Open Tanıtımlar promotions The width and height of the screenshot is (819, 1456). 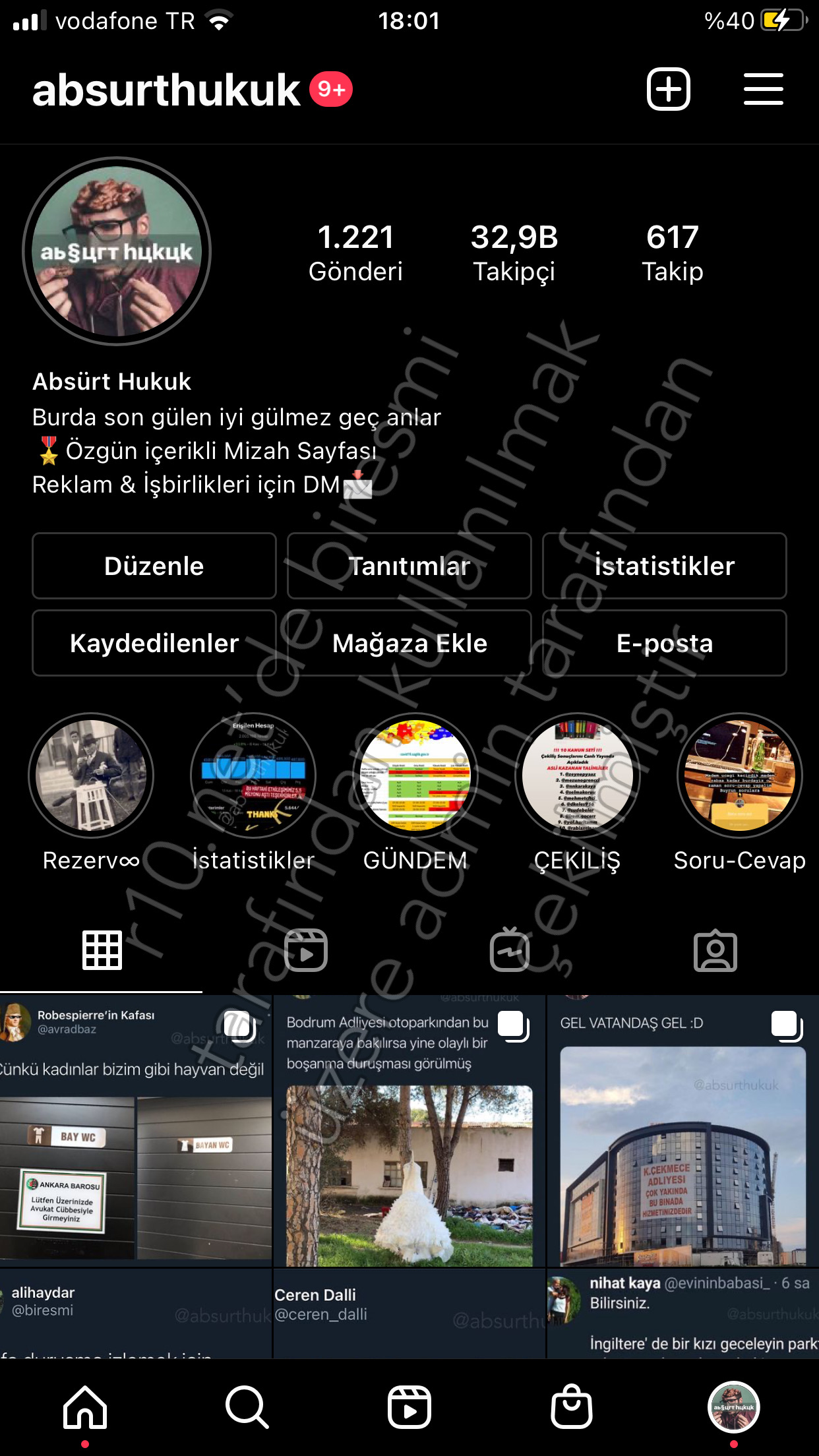click(x=409, y=566)
